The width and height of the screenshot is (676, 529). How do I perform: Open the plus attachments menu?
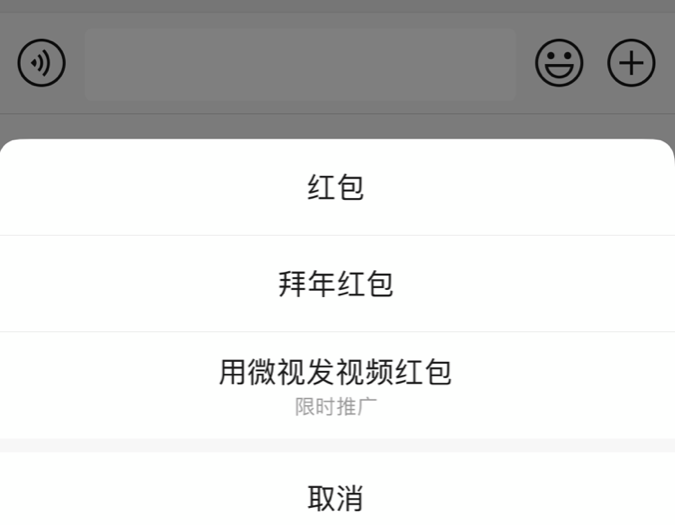632,64
